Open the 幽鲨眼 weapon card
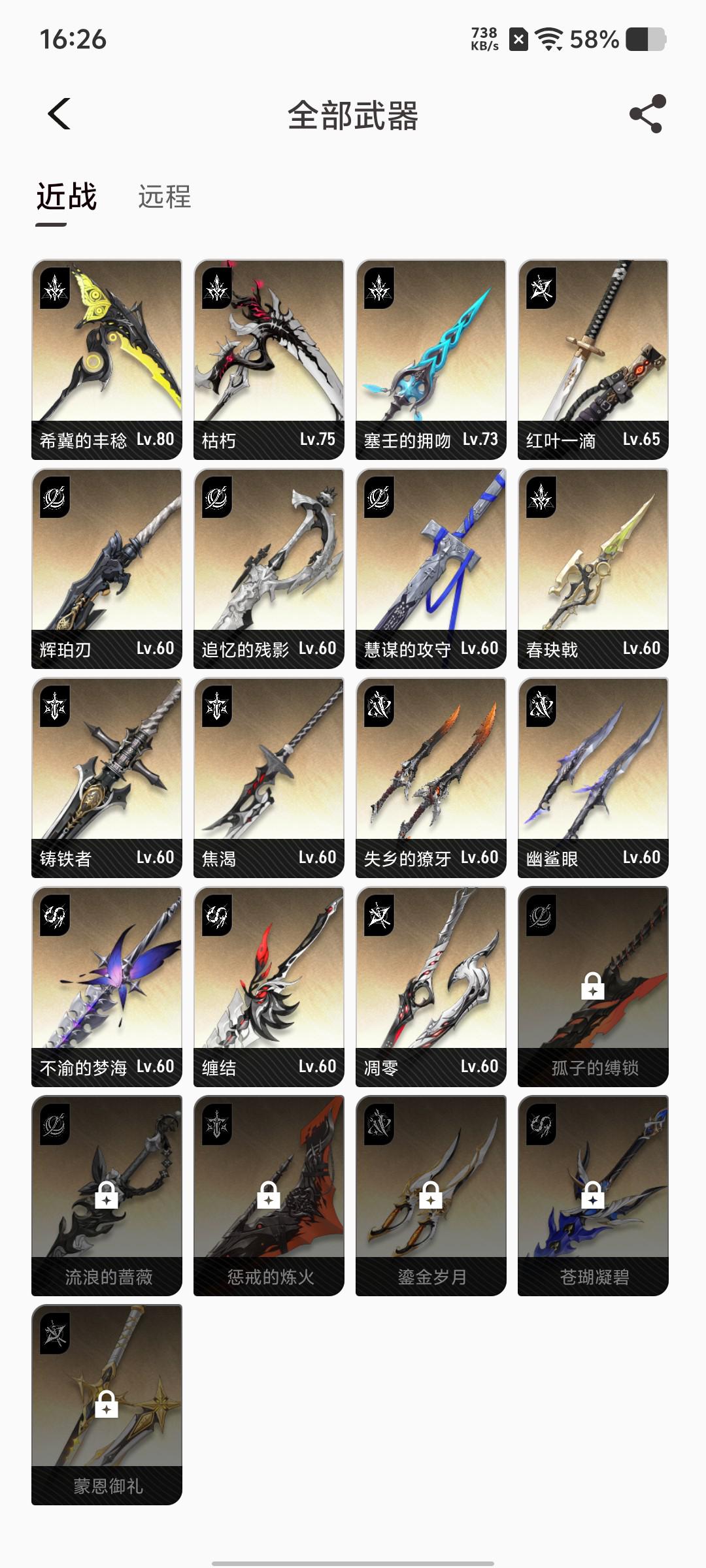Screen dimensions: 706x1568 coord(593,777)
